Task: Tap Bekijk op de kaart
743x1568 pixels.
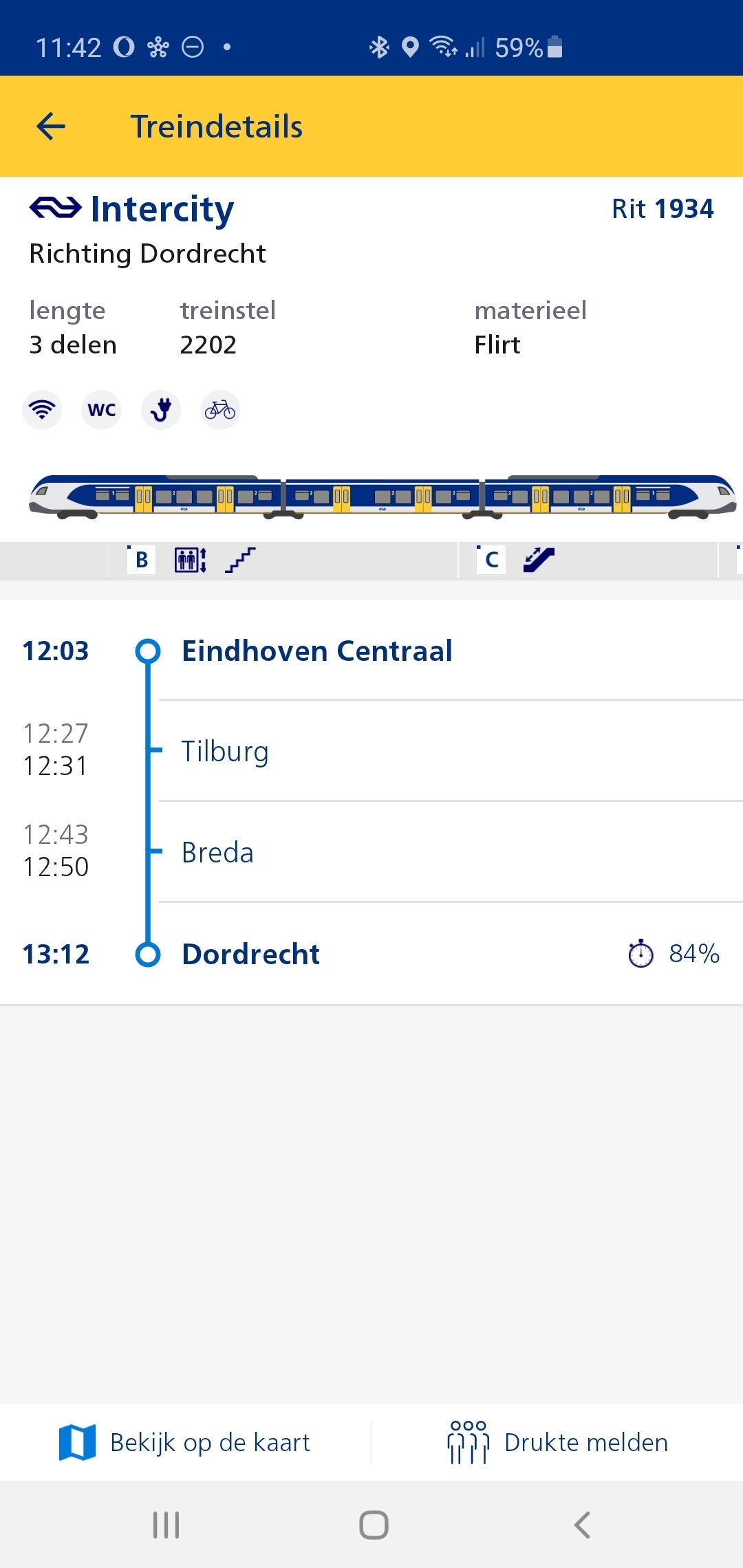Action: [184, 1442]
